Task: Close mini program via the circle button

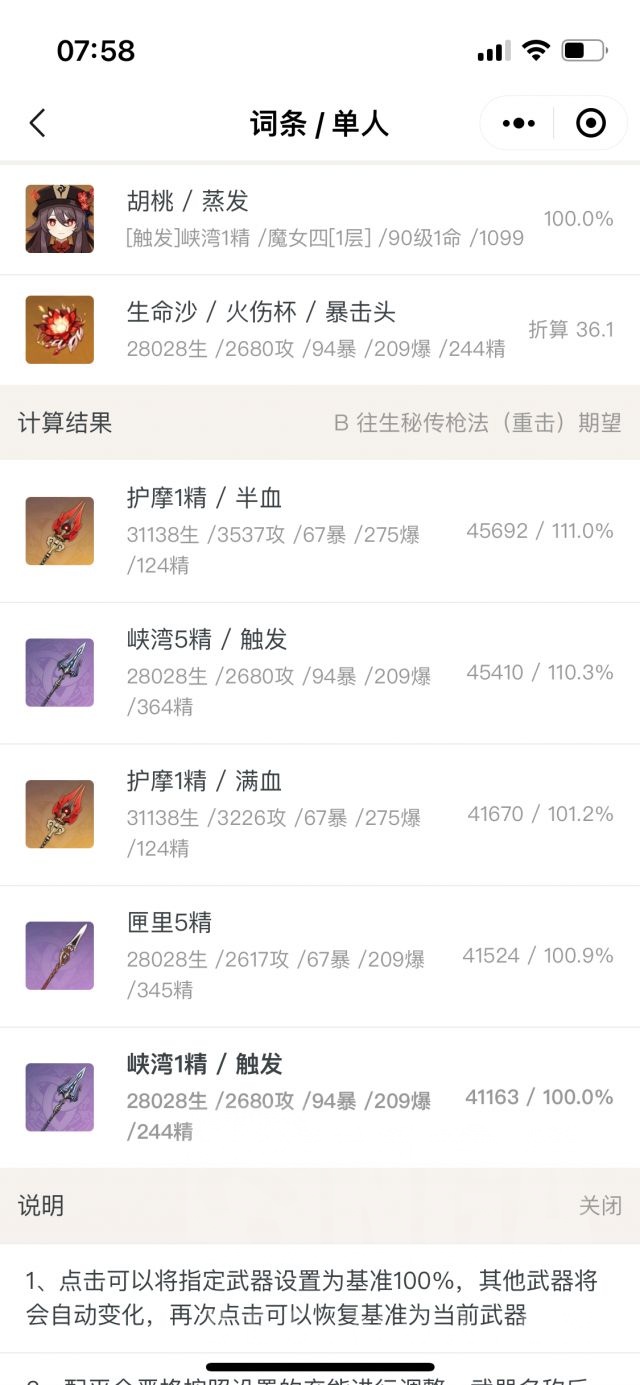Action: point(591,124)
